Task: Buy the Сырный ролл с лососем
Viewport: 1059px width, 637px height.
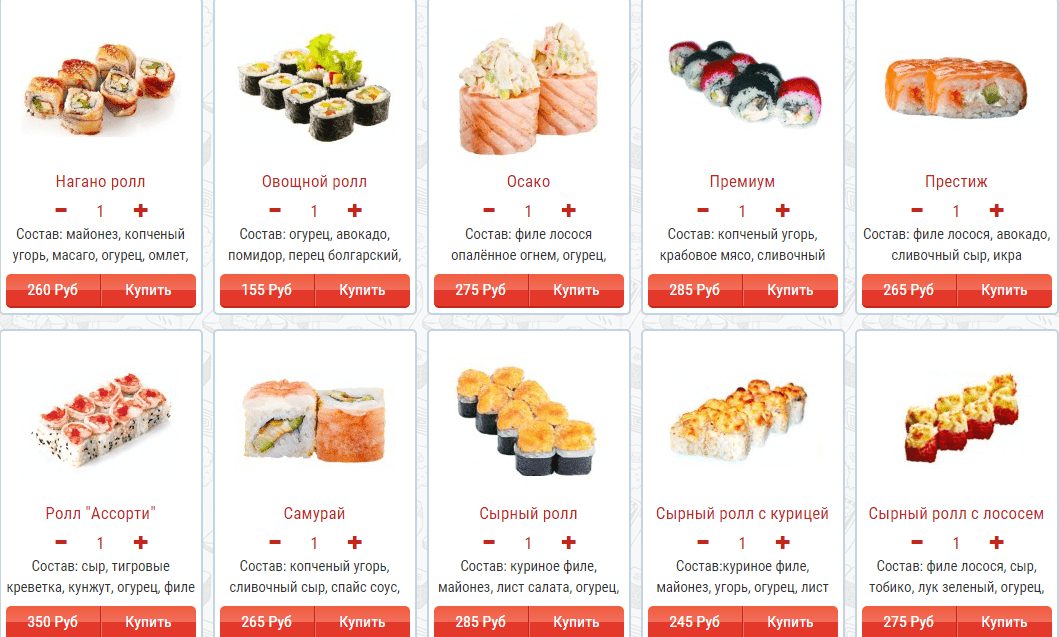Action: pyautogui.click(x=1004, y=622)
